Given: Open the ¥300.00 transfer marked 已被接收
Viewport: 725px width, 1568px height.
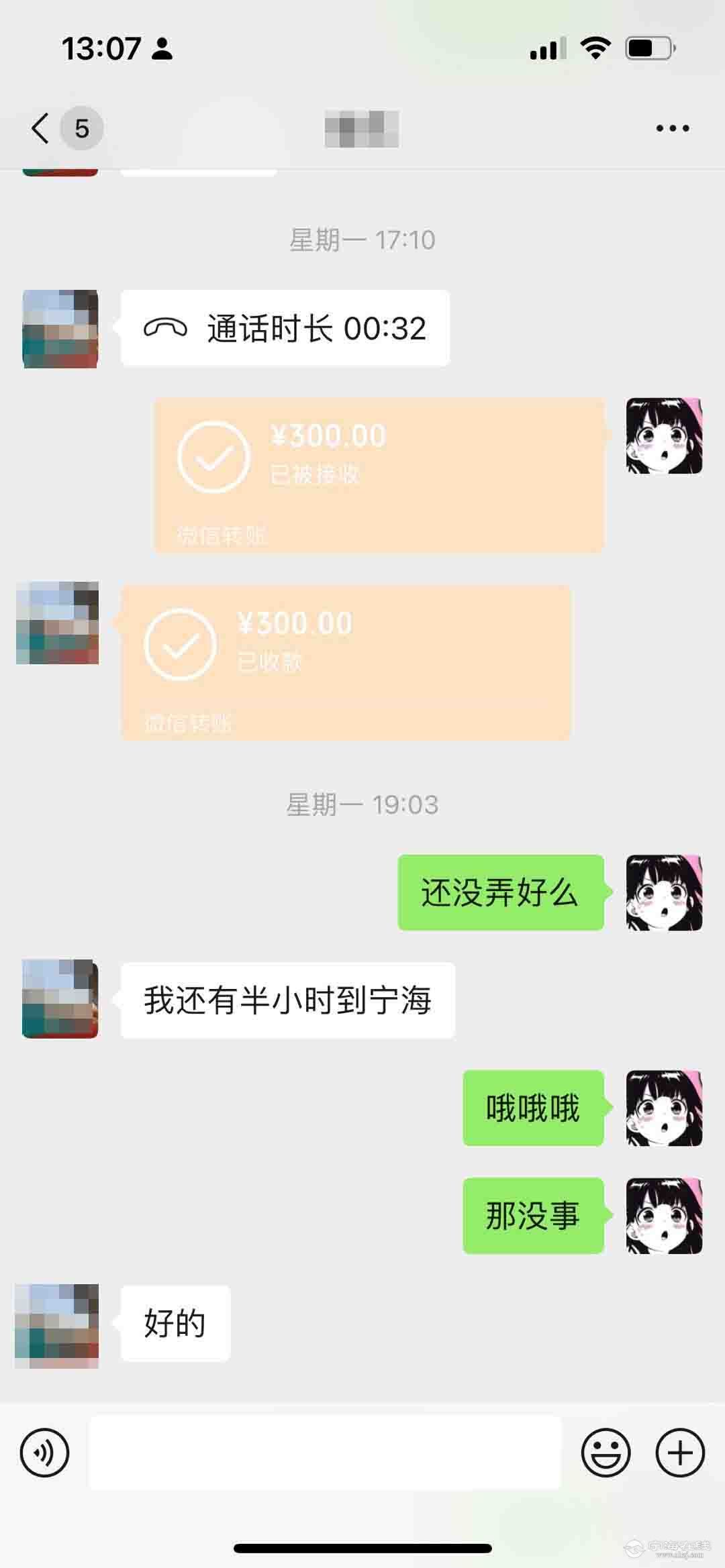Looking at the screenshot, I should tap(379, 474).
